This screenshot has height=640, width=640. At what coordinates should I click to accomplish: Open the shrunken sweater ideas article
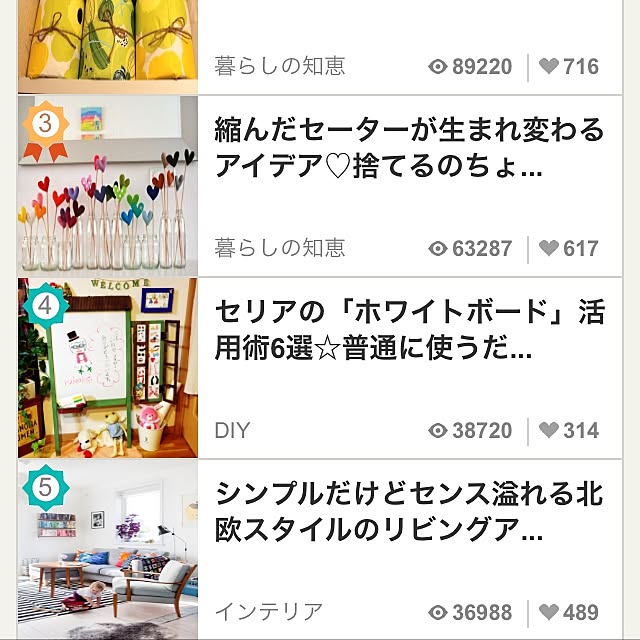coord(408,148)
